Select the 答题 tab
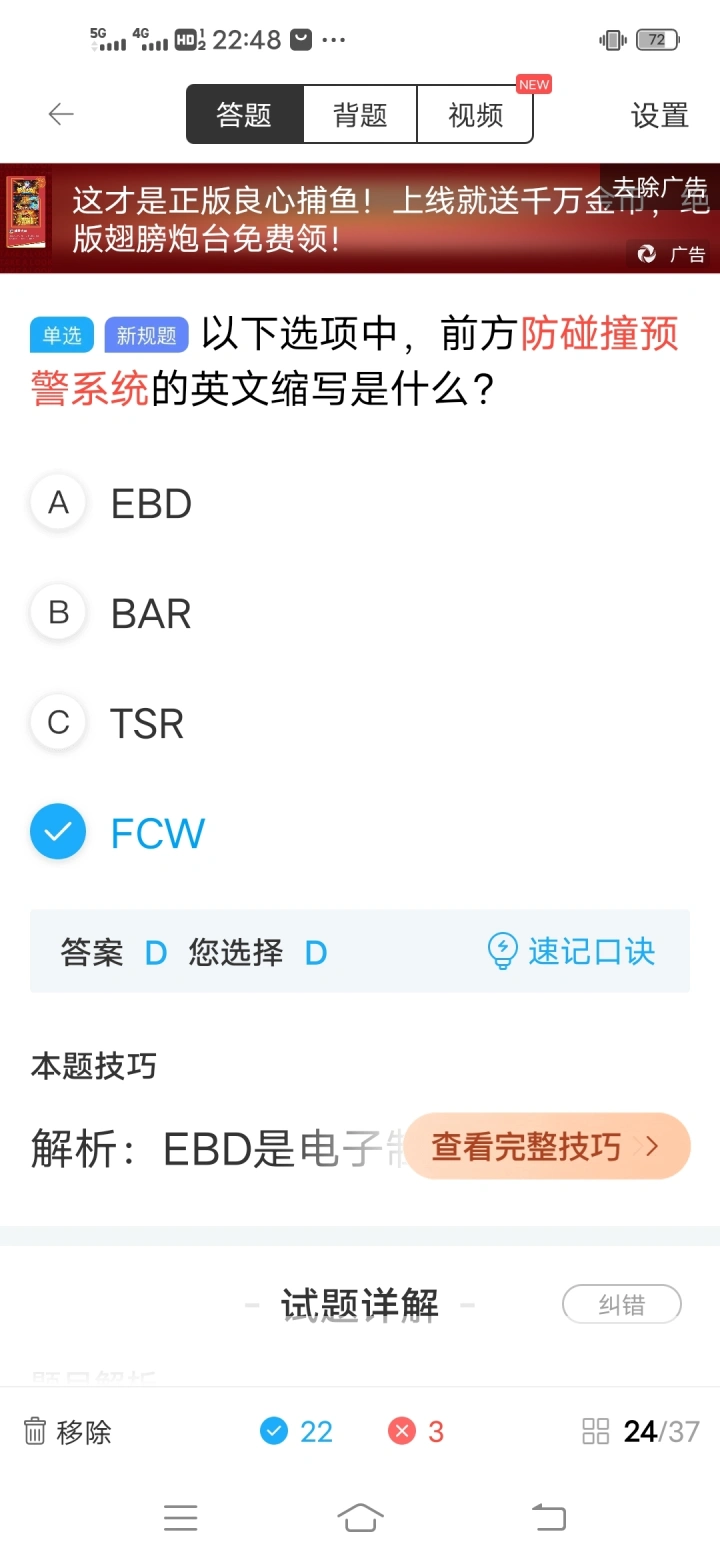The height and width of the screenshot is (1560, 720). pyautogui.click(x=244, y=115)
